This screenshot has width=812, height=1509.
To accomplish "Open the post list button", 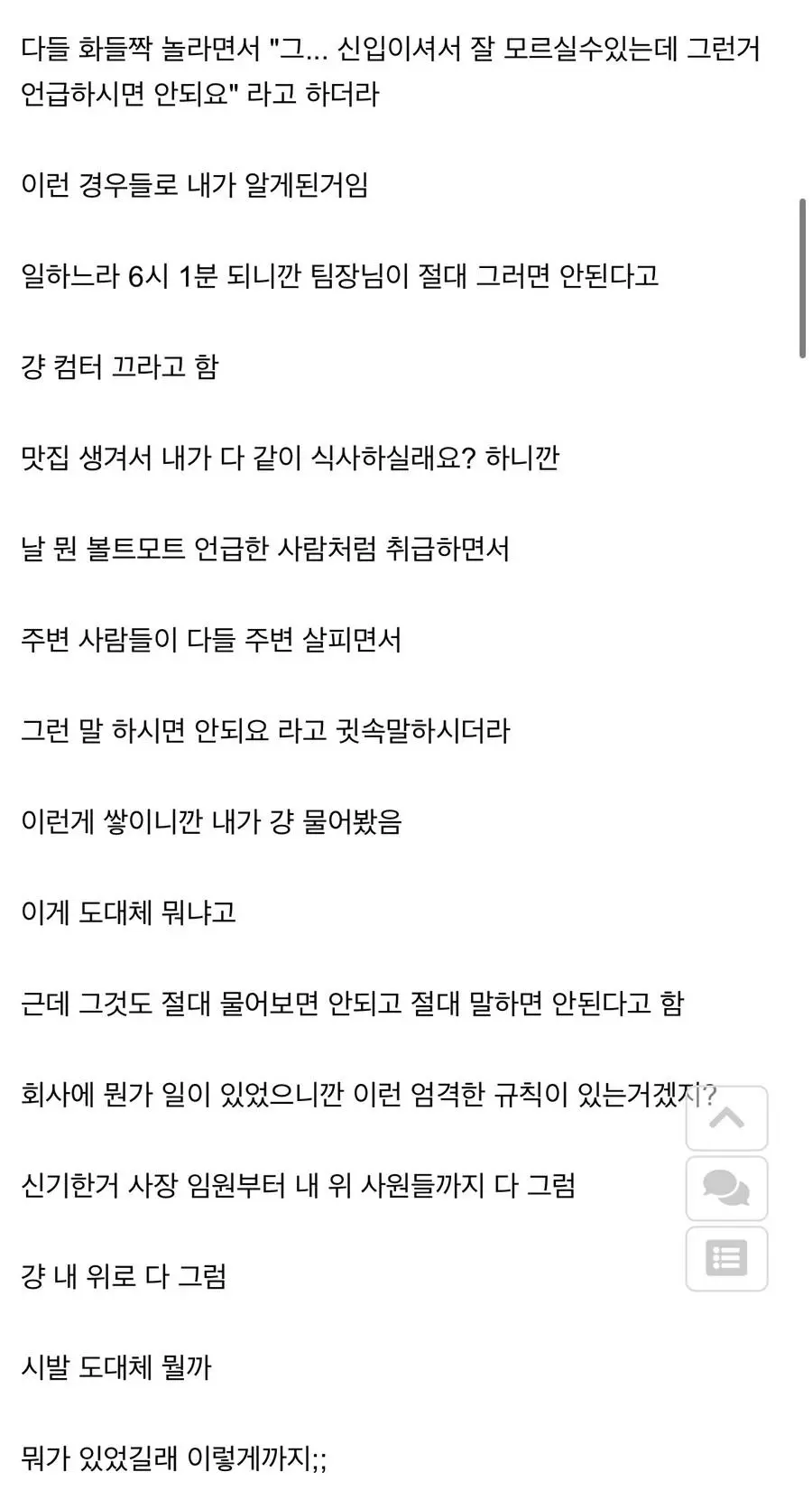I will pos(726,1258).
